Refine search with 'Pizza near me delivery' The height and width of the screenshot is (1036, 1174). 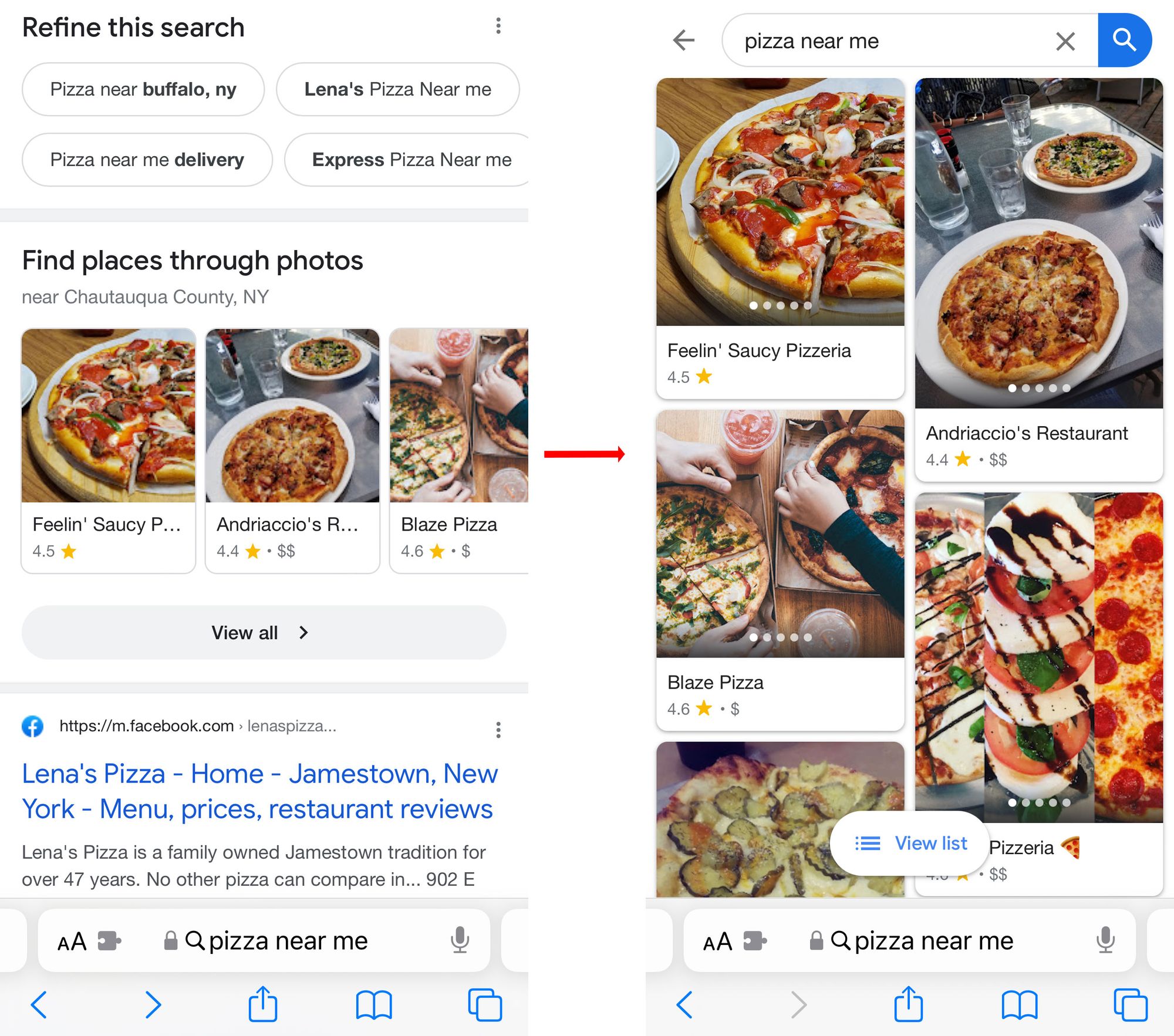147,160
